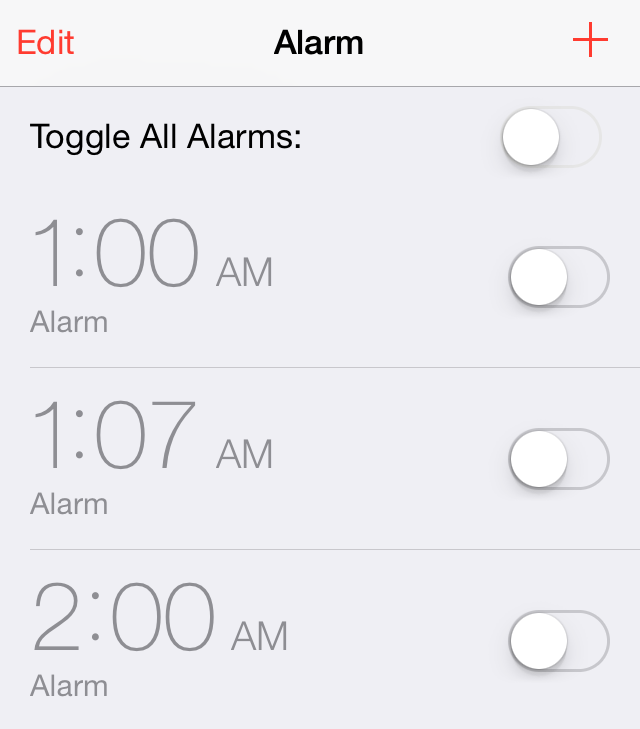Tap Edit to modify the alarm list

click(x=46, y=42)
